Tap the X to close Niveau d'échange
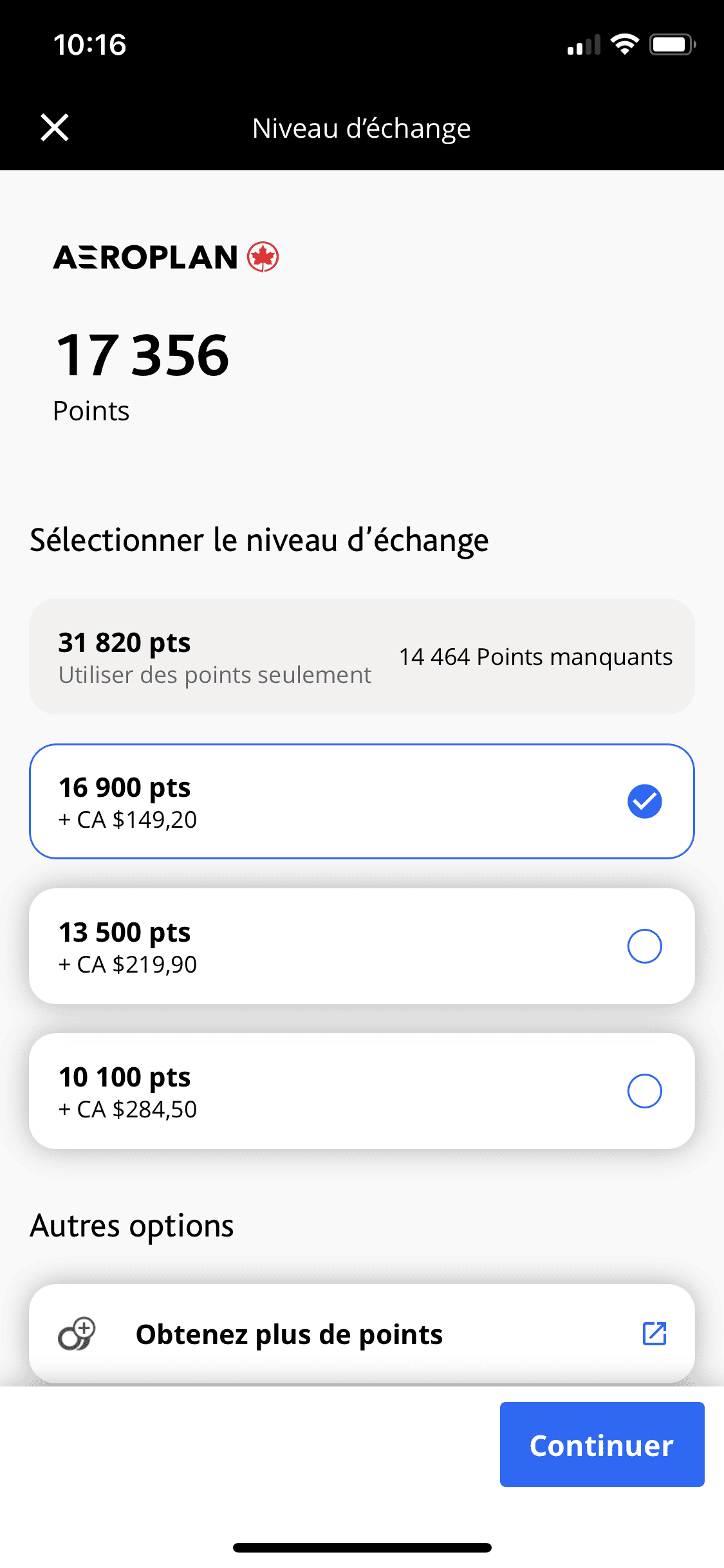724x1568 pixels. click(55, 127)
